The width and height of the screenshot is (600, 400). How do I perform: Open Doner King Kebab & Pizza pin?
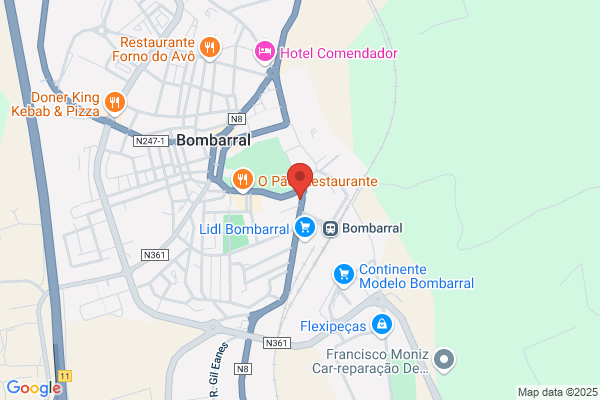115,104
